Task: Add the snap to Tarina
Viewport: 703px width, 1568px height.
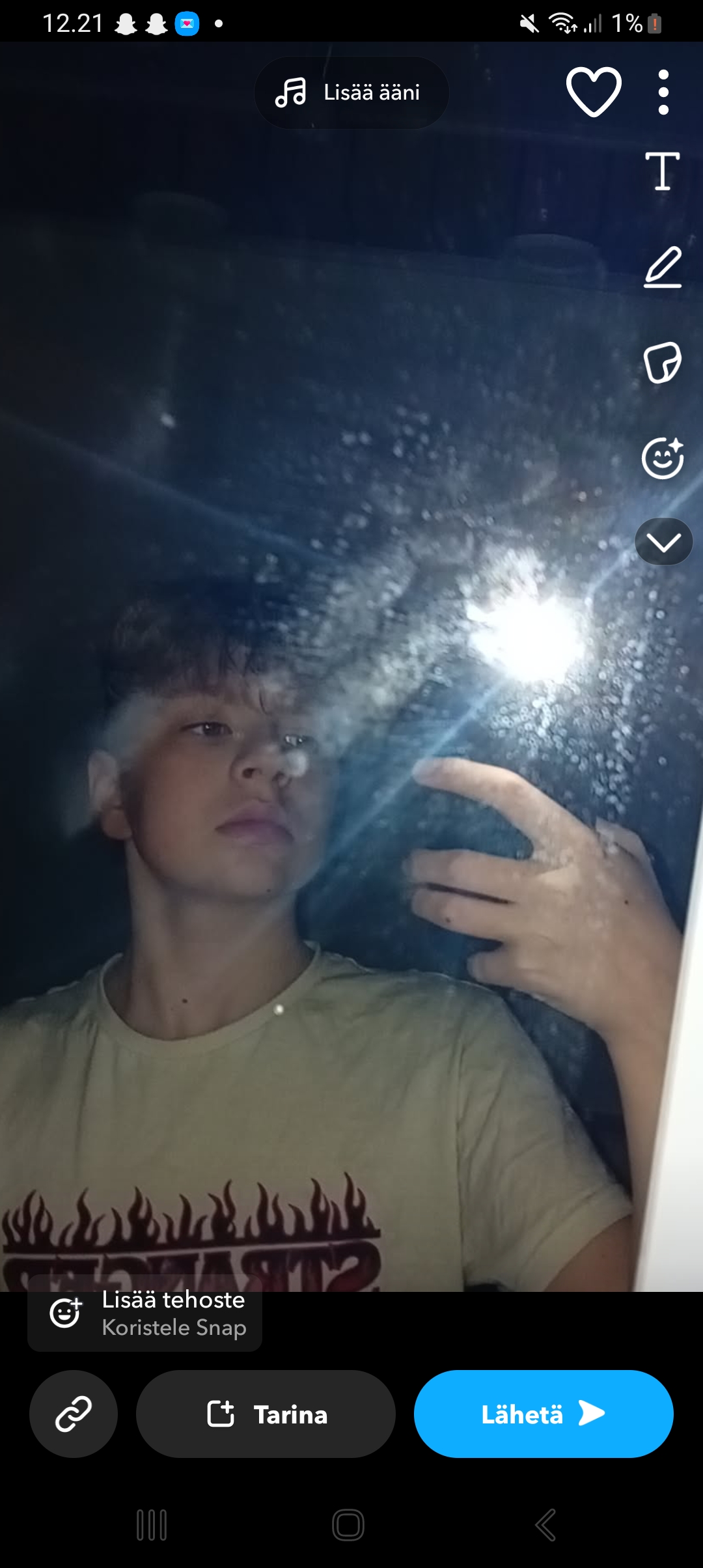Action: [266, 1414]
